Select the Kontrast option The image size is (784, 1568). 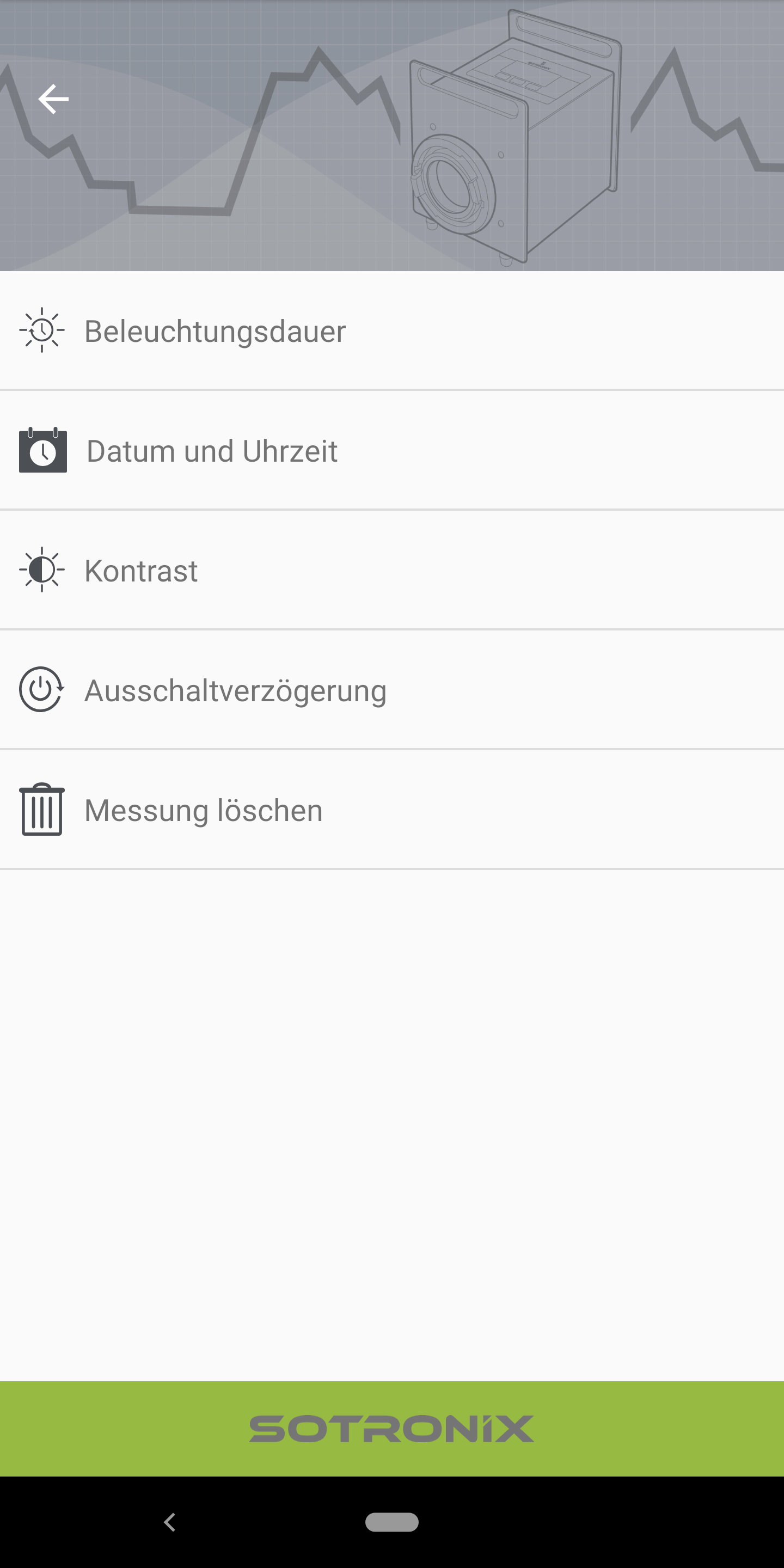[x=392, y=571]
